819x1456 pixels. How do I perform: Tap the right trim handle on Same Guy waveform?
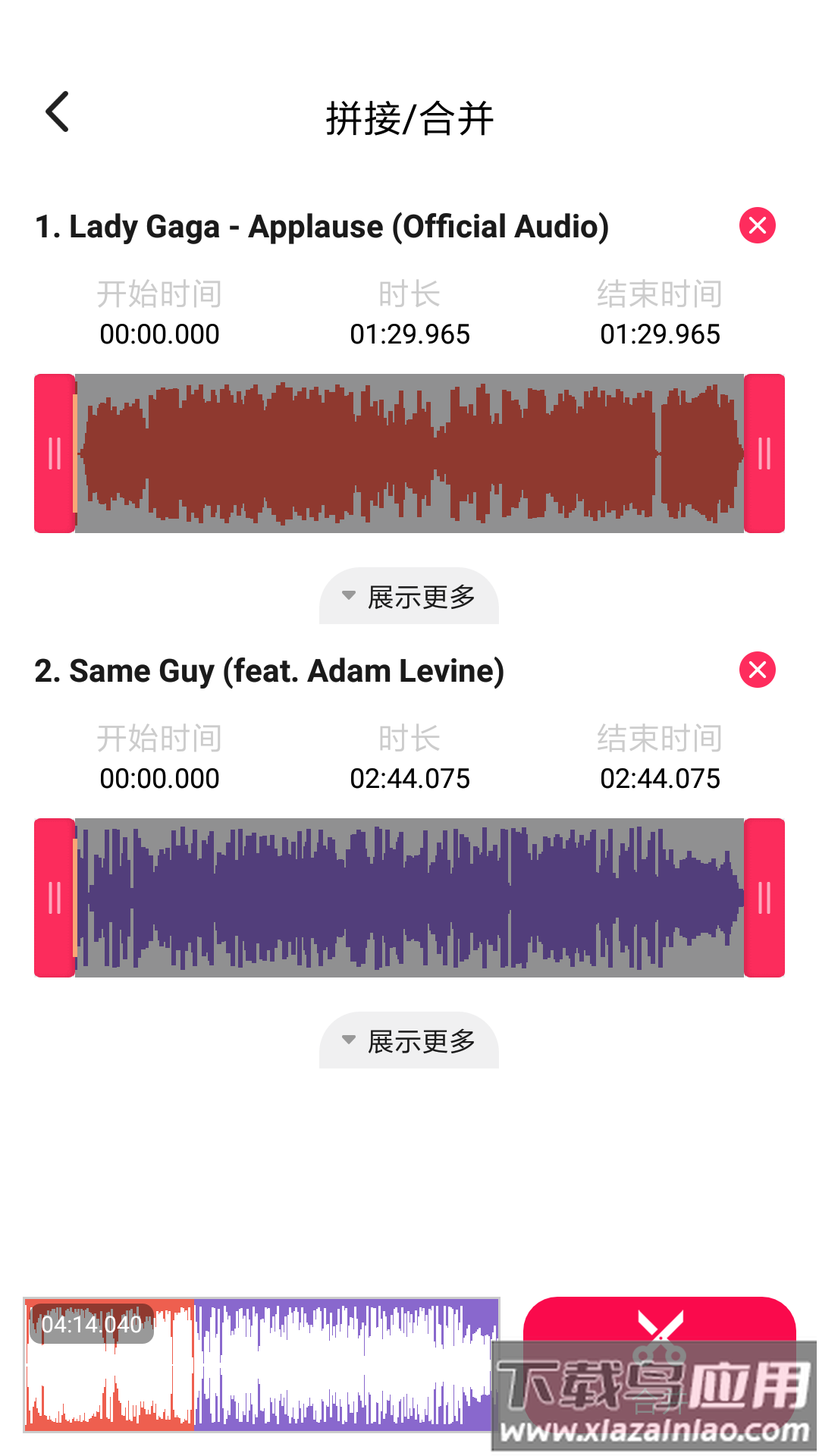[x=764, y=898]
